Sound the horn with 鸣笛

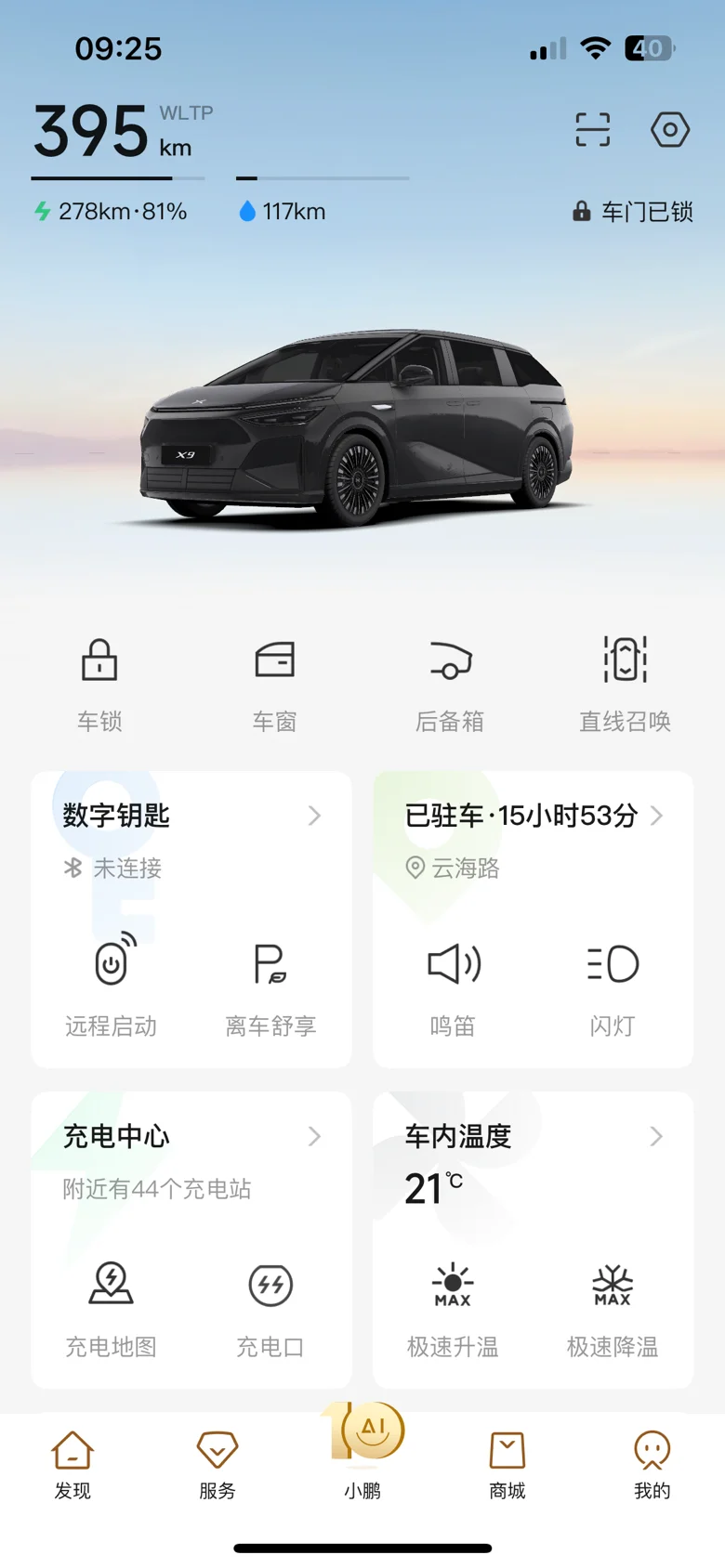[x=453, y=985]
